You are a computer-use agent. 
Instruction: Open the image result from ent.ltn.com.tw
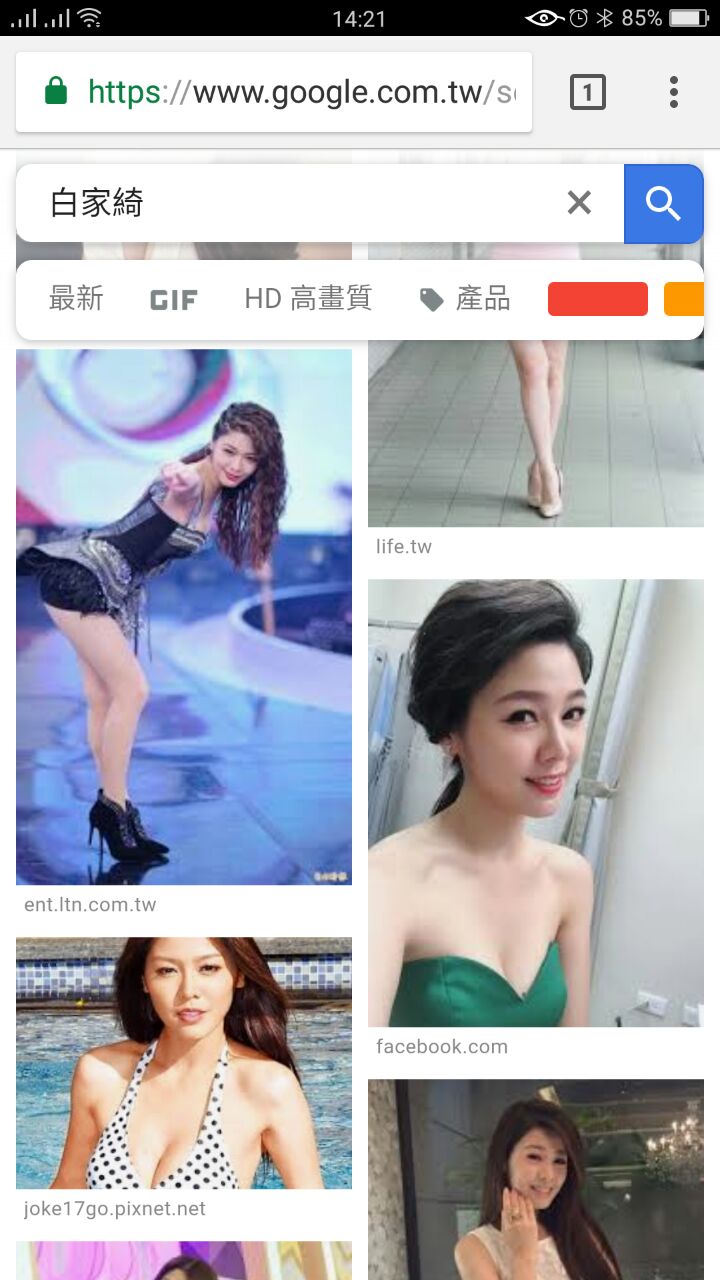184,616
